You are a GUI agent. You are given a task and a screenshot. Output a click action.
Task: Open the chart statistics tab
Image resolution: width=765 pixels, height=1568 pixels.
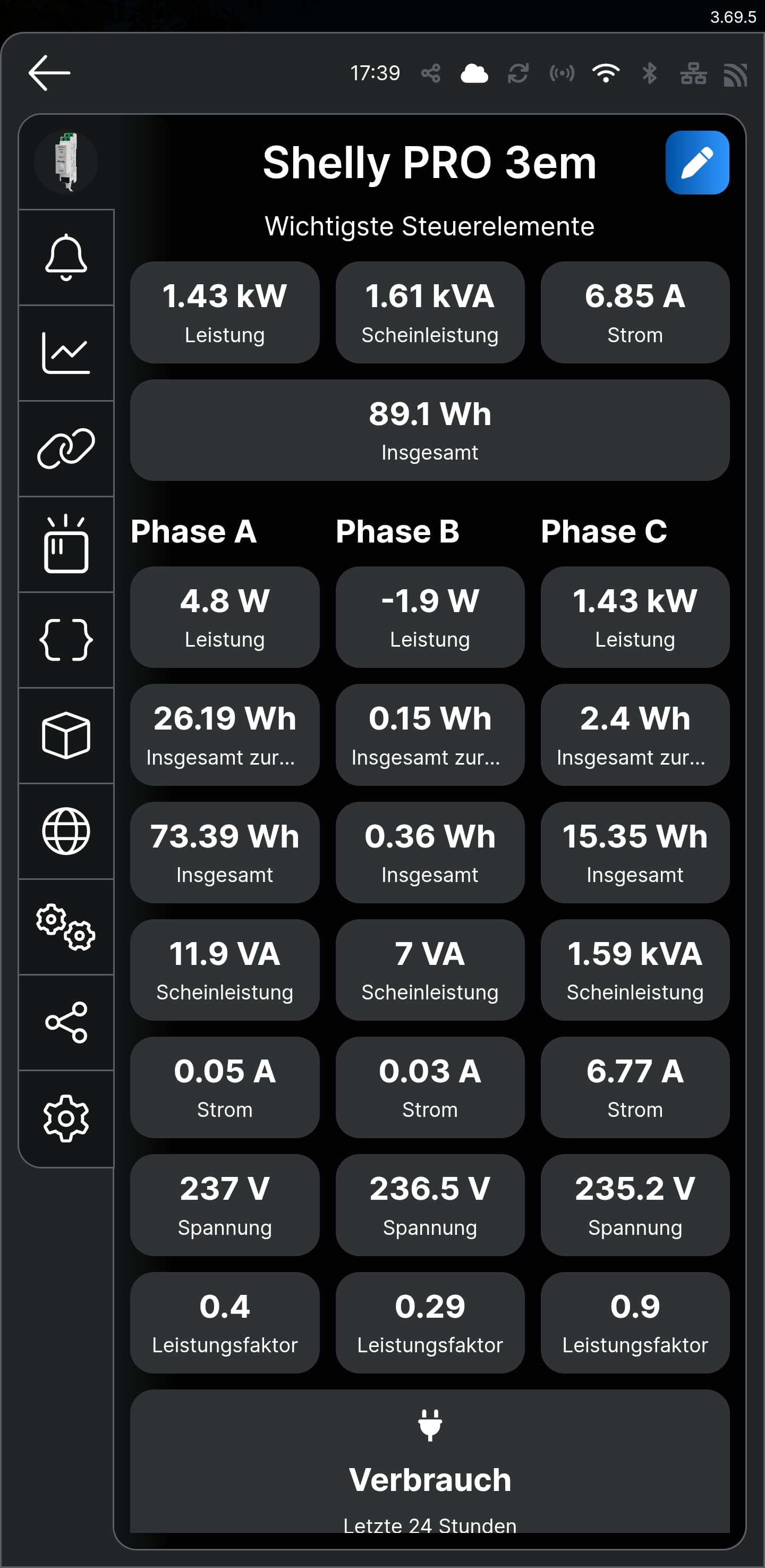tap(66, 353)
